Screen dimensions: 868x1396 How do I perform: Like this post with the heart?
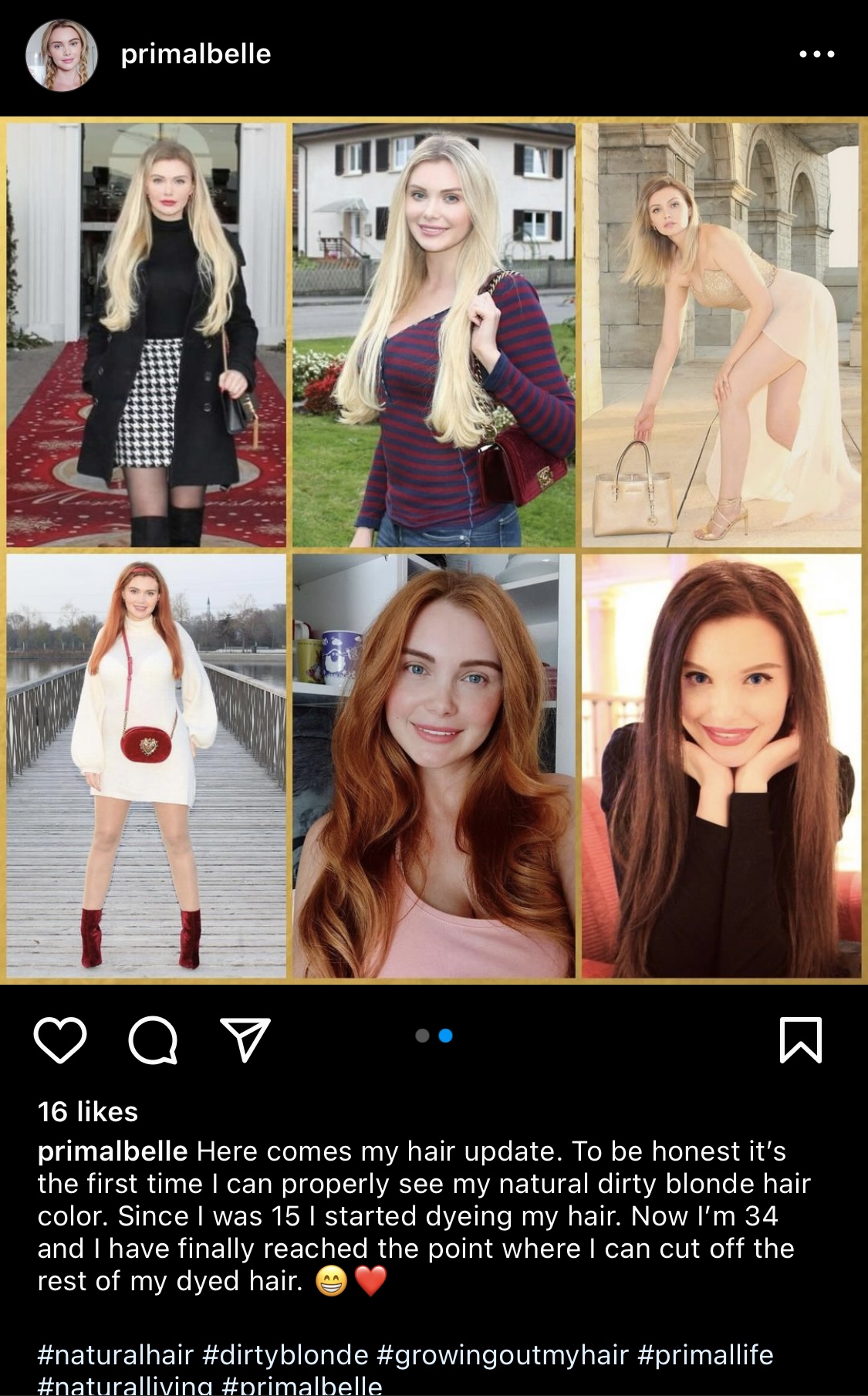(x=61, y=1040)
